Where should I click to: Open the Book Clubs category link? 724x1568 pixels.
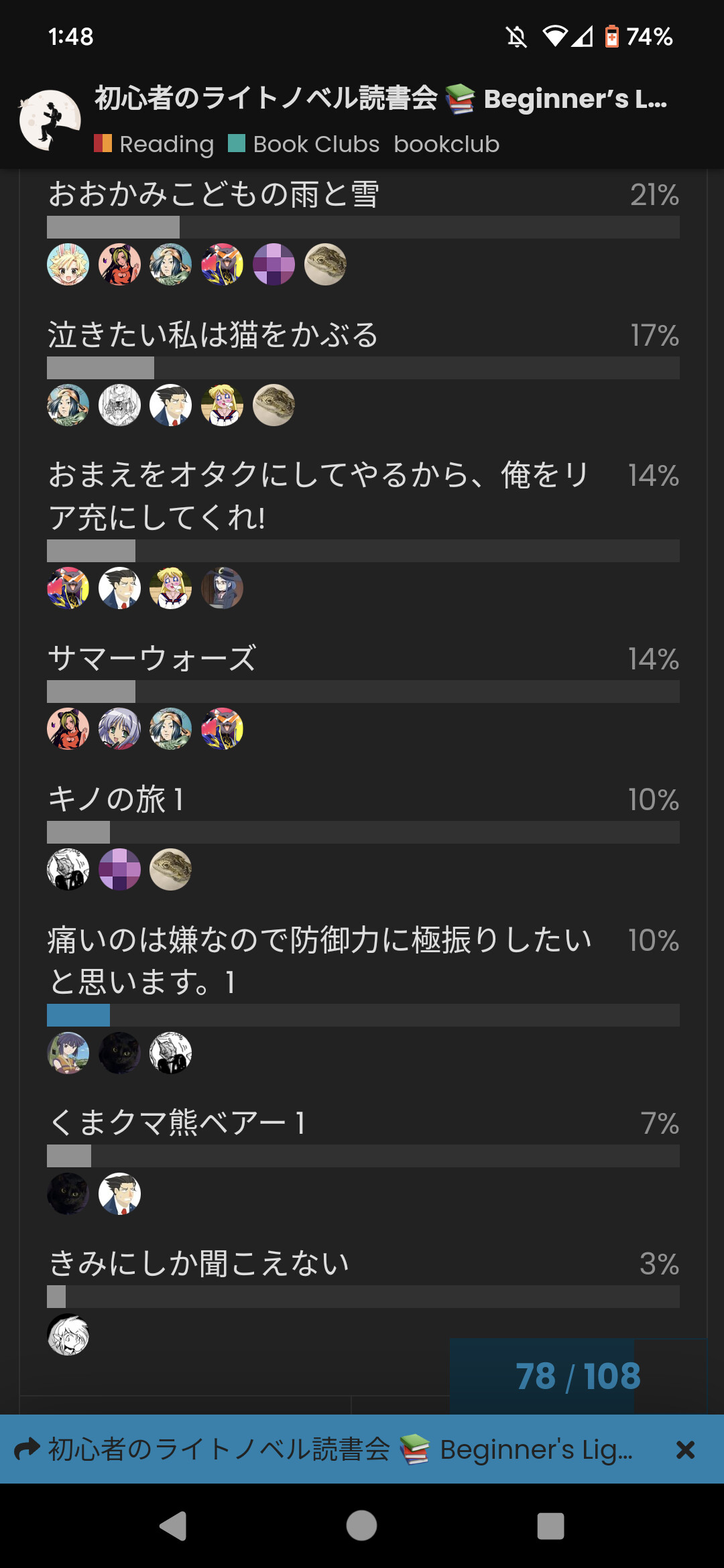(304, 144)
